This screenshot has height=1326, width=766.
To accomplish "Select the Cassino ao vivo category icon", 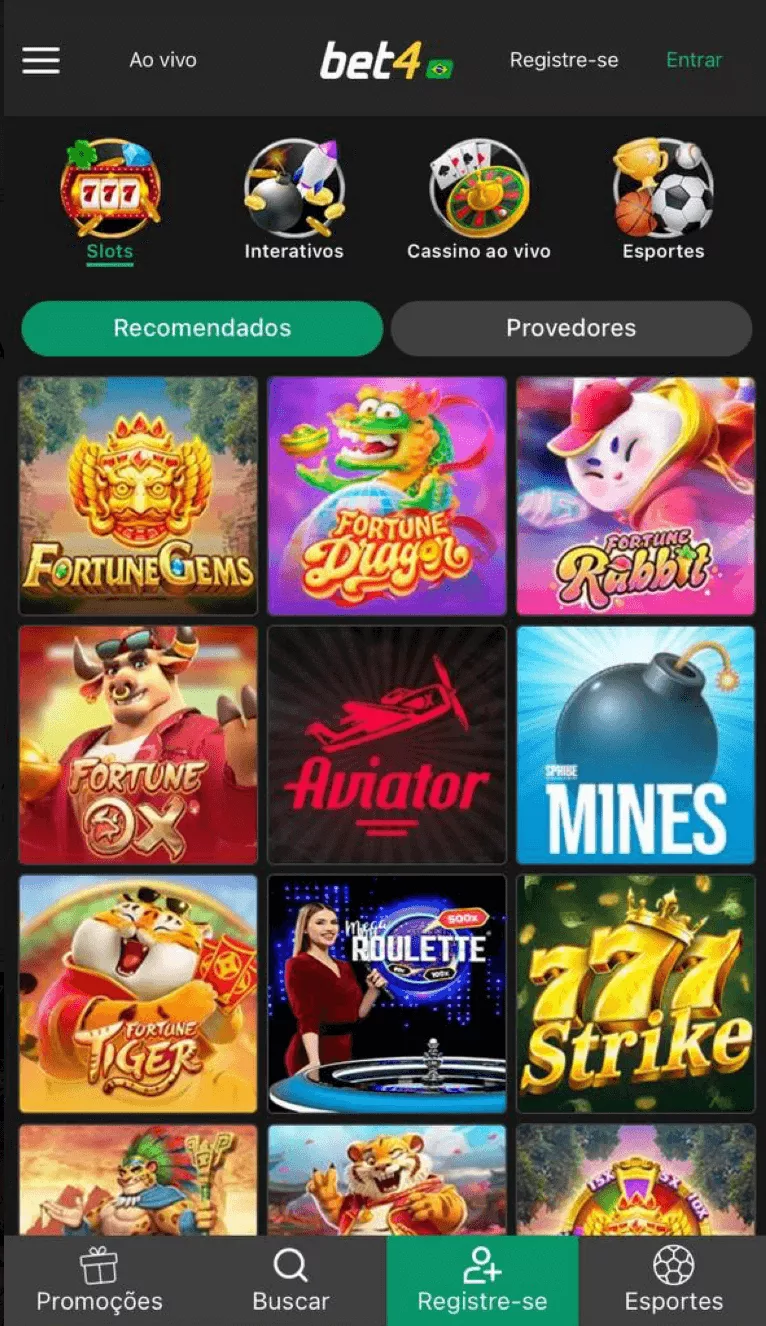I will (478, 190).
